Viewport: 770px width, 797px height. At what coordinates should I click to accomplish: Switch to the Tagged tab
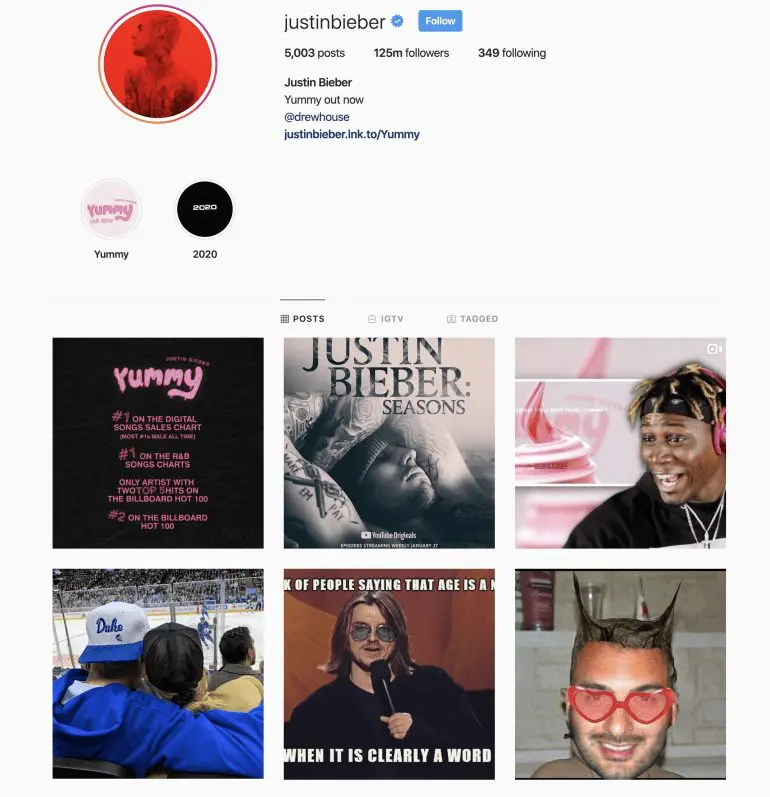[x=472, y=319]
